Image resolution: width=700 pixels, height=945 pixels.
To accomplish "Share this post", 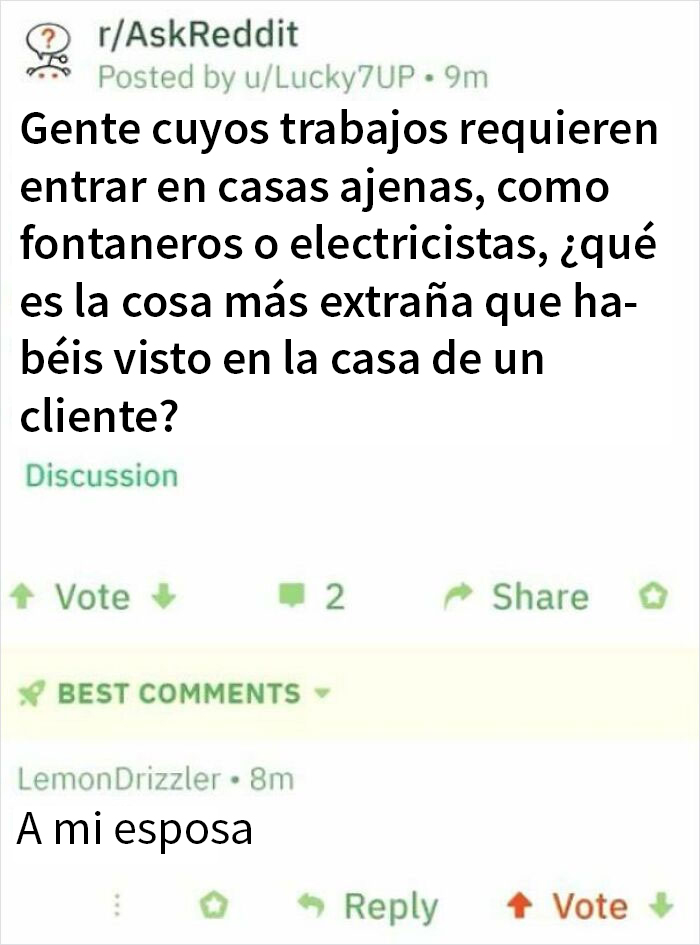I will click(517, 598).
